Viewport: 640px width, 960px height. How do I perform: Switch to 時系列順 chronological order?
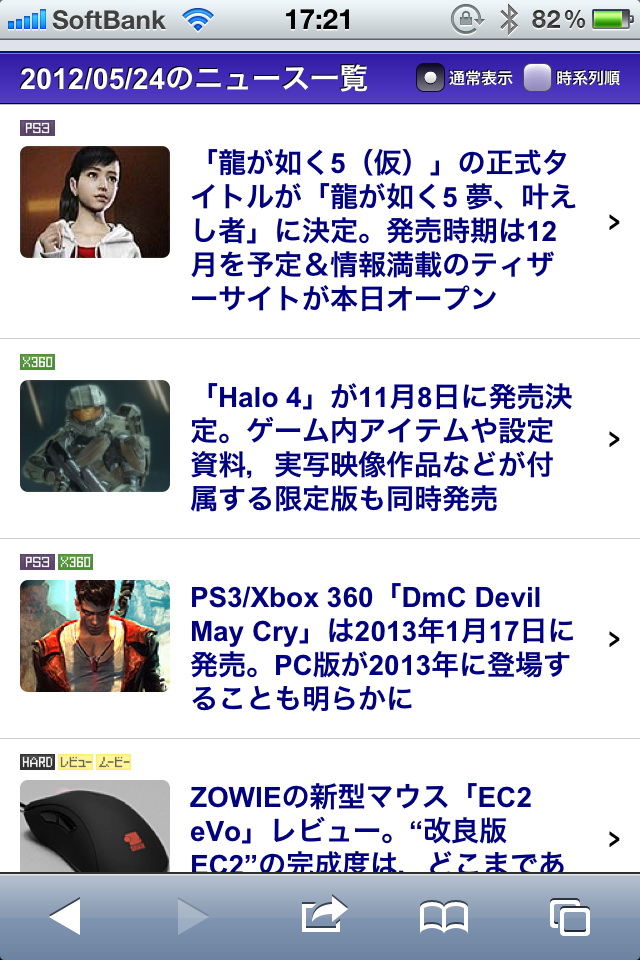[x=538, y=78]
